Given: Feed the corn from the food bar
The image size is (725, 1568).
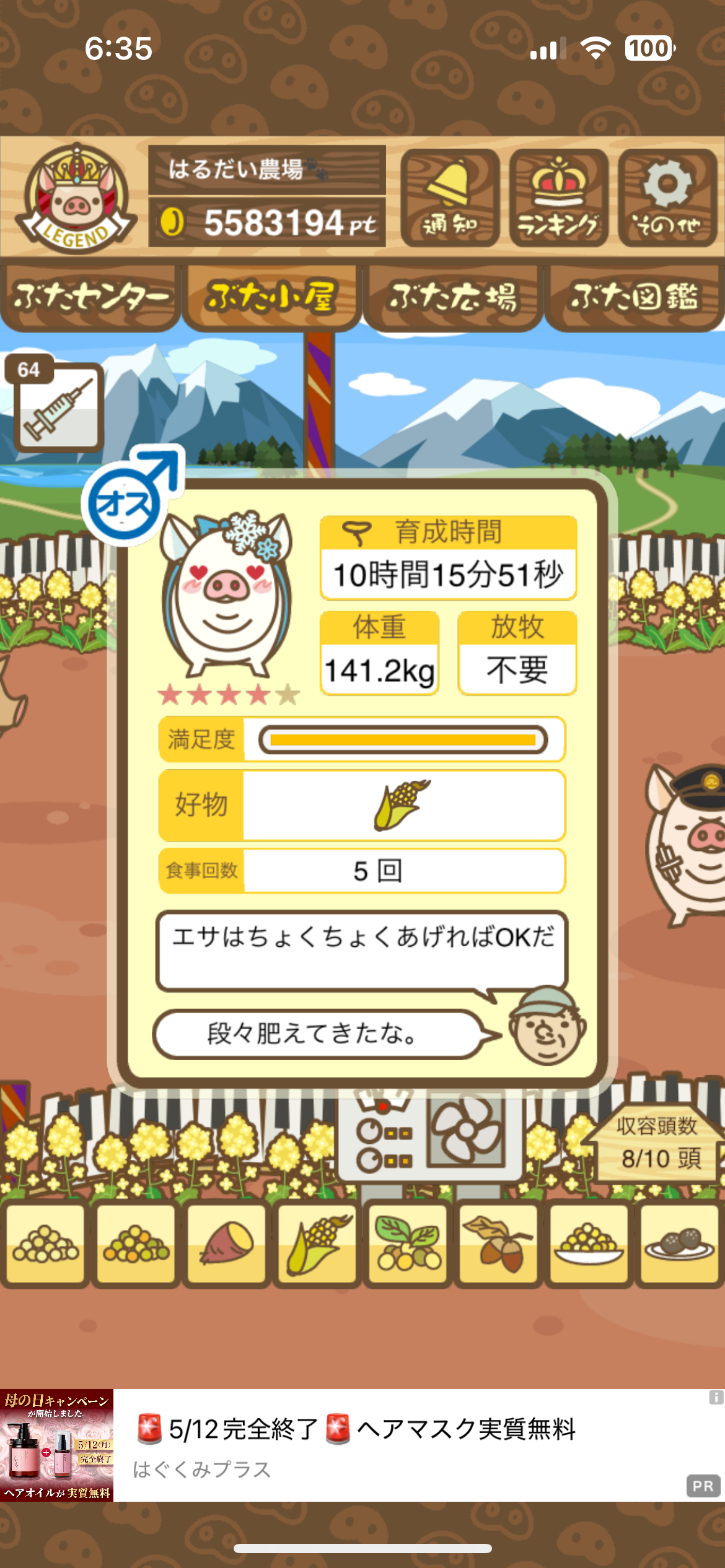Looking at the screenshot, I should [x=317, y=1244].
